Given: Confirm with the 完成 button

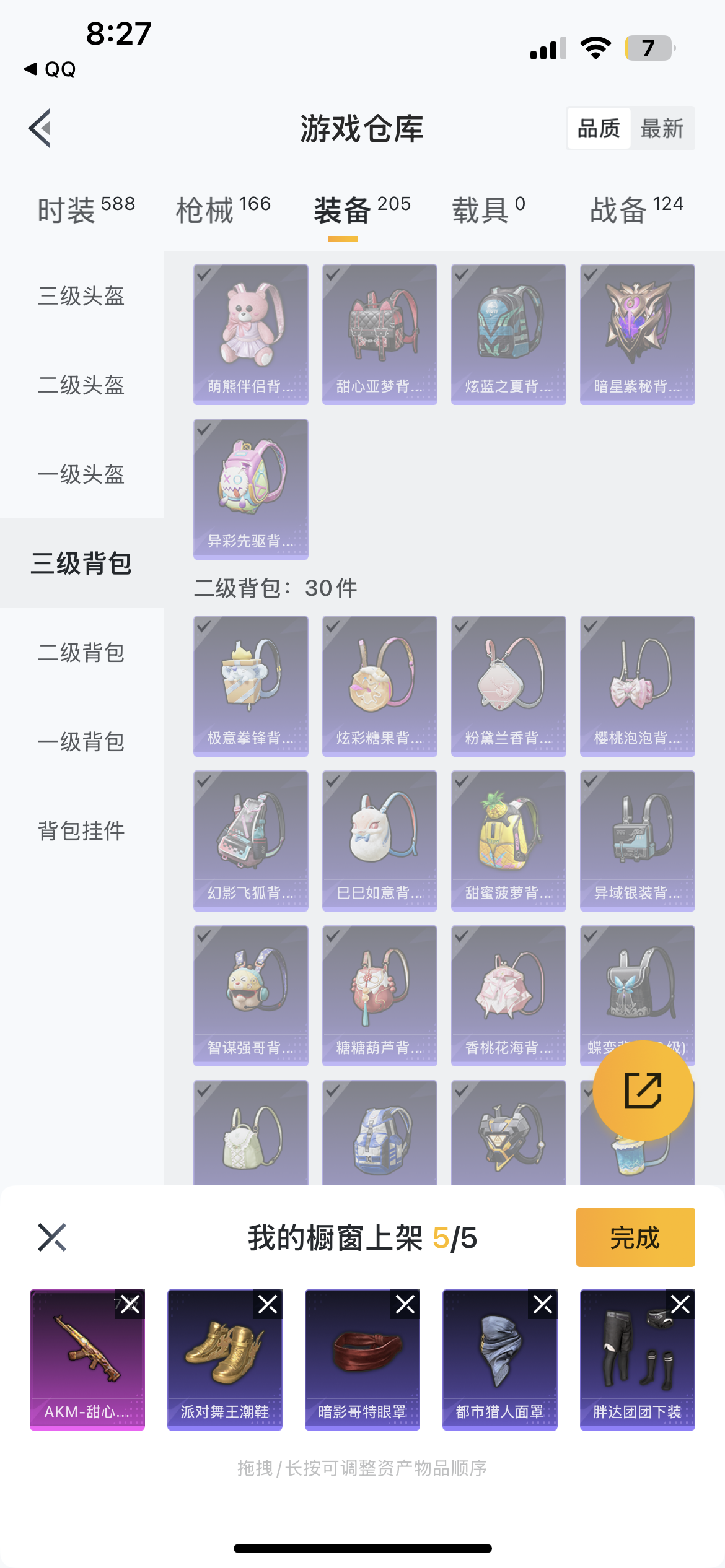Looking at the screenshot, I should tap(635, 1237).
